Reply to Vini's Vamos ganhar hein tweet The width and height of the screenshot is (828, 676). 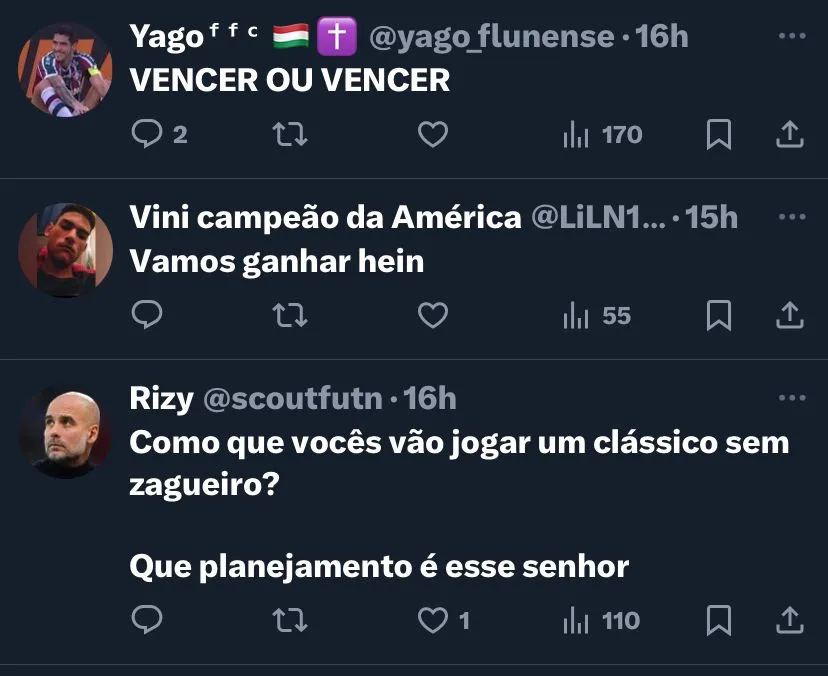point(147,316)
